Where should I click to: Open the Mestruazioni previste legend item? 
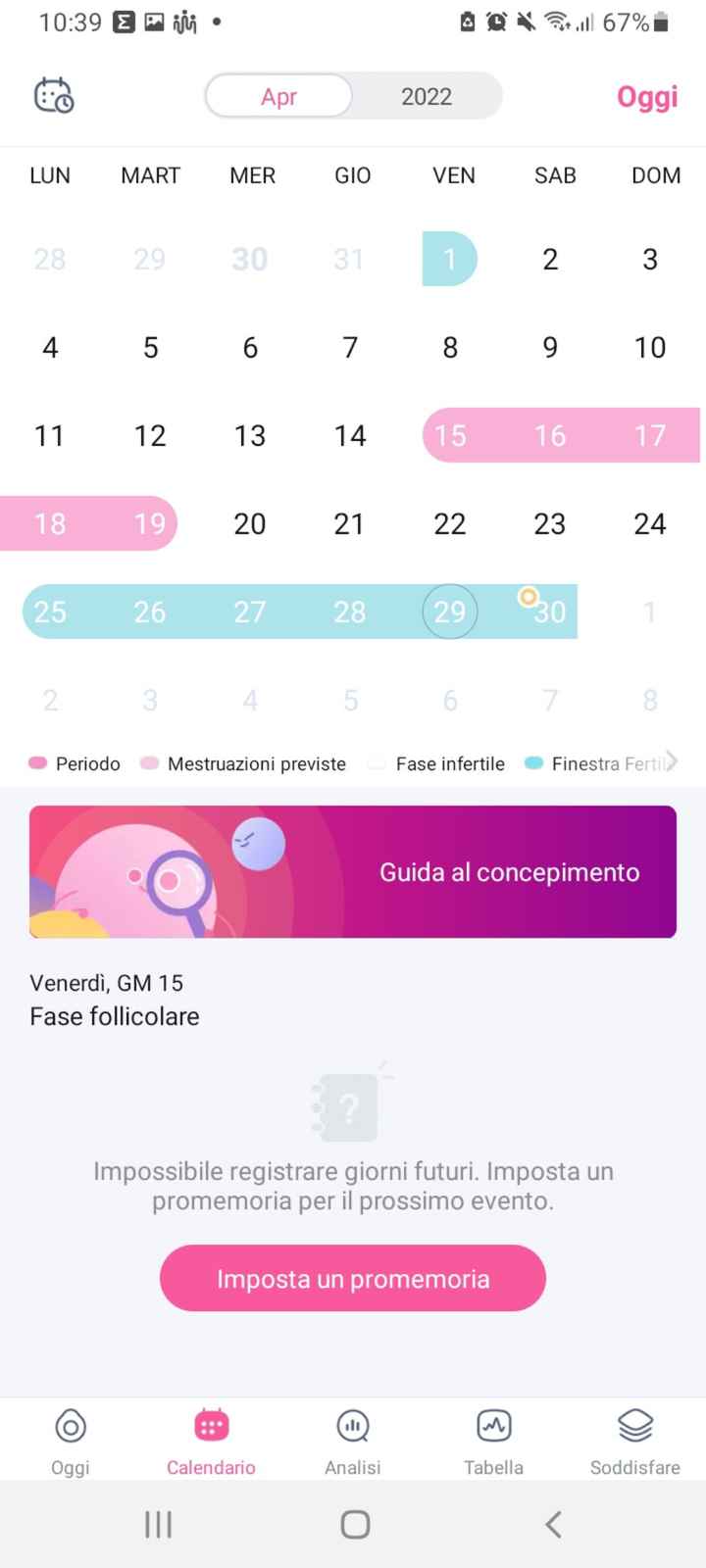[257, 762]
